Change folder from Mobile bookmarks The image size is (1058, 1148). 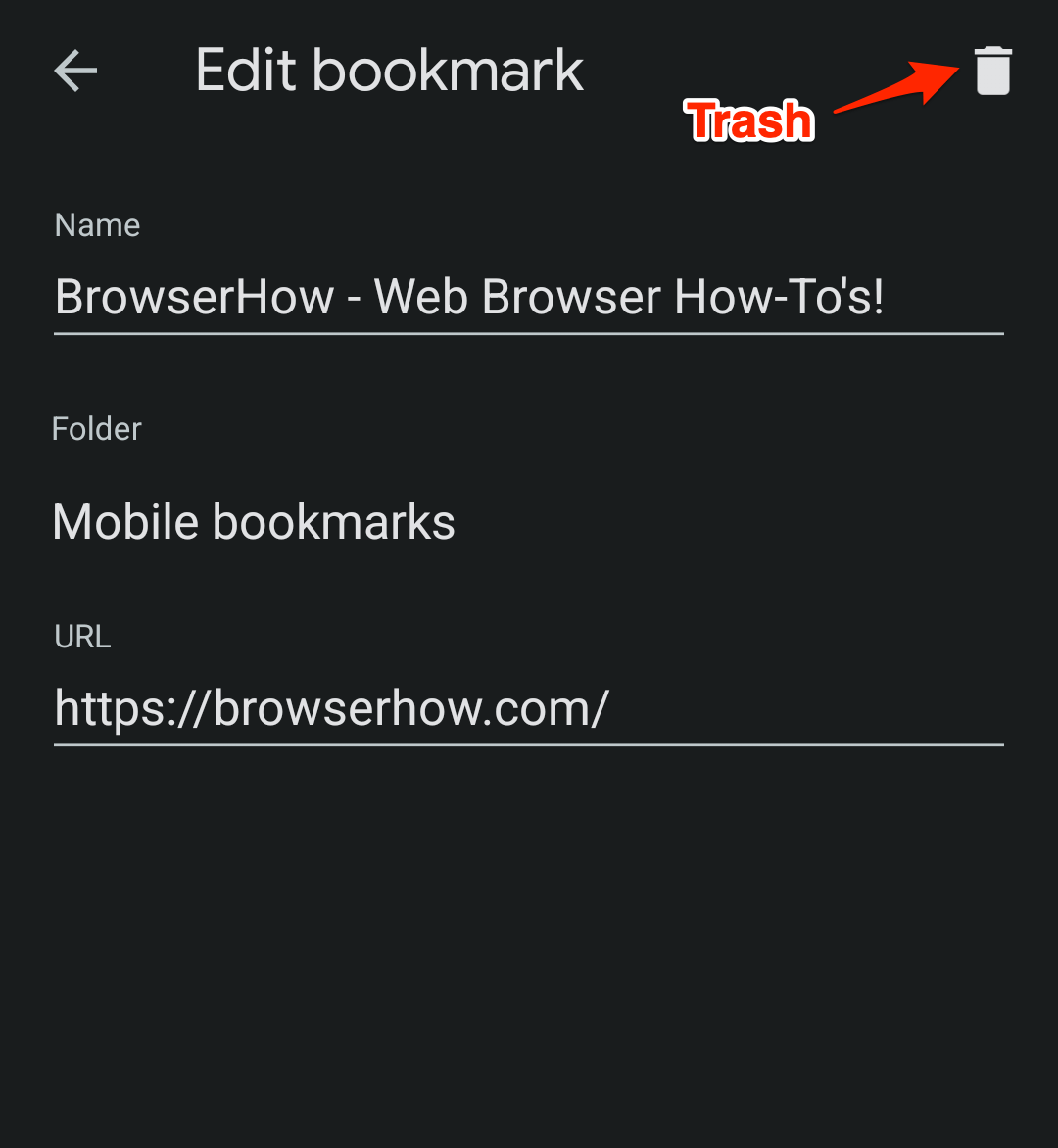[254, 521]
